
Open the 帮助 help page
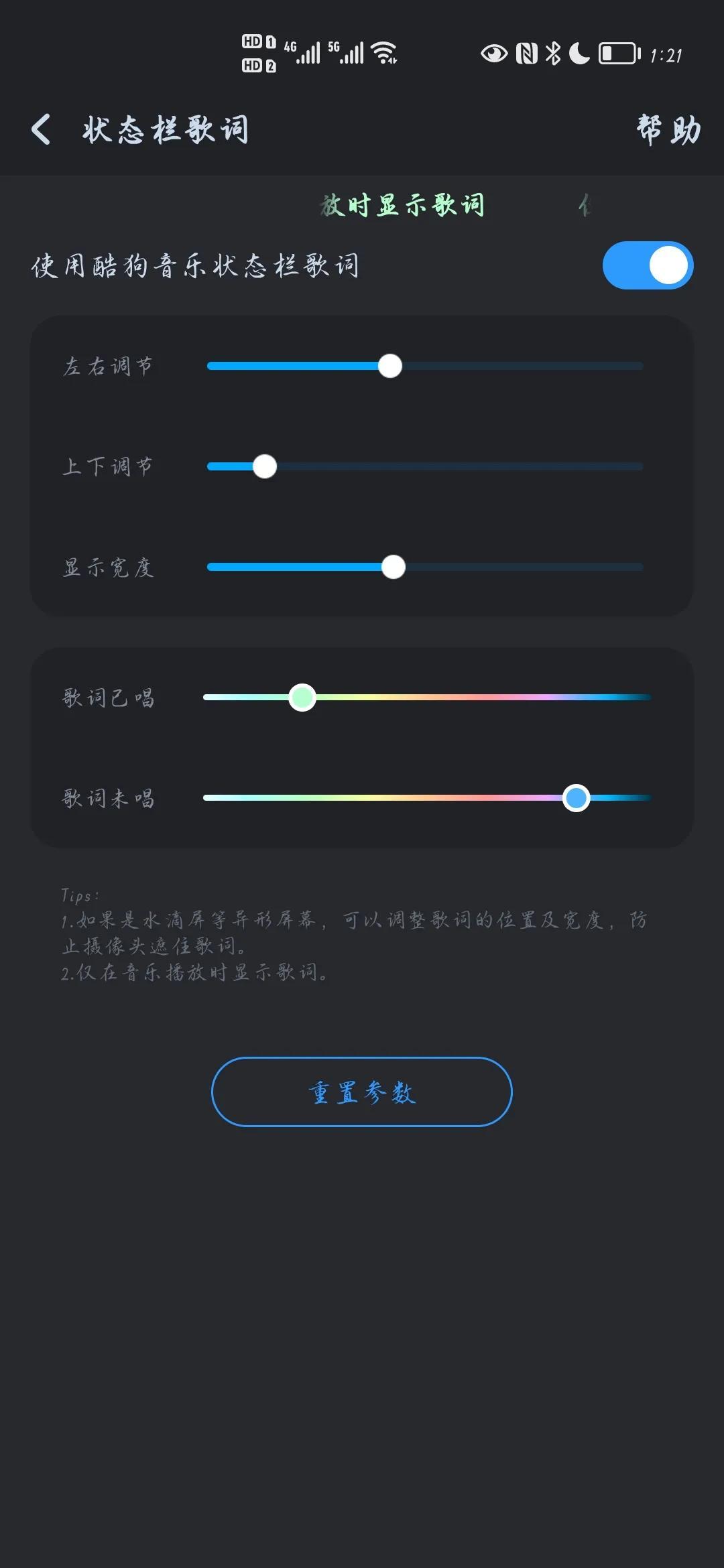click(x=668, y=129)
